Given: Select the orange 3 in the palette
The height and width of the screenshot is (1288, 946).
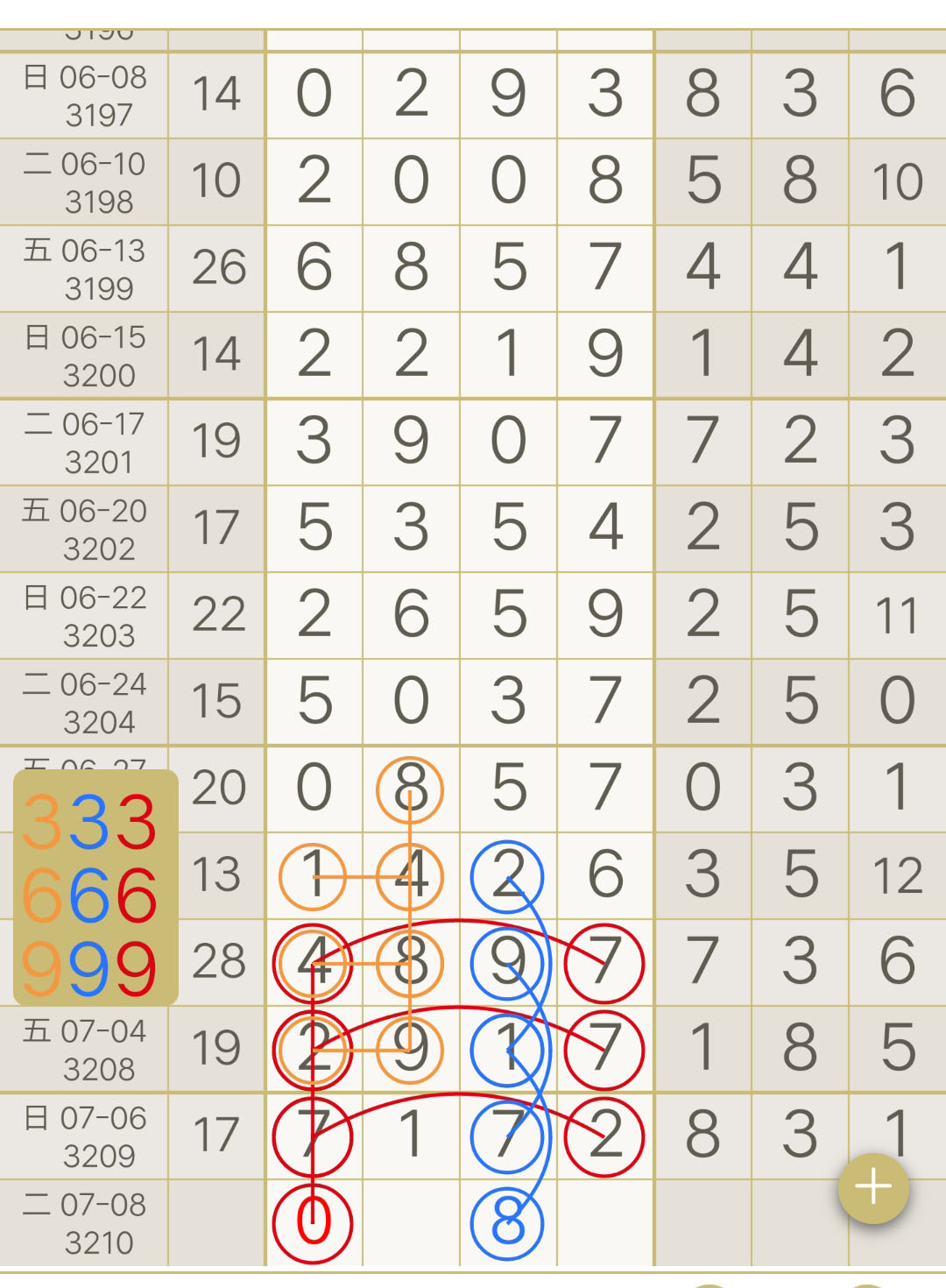Looking at the screenshot, I should pyautogui.click(x=40, y=822).
